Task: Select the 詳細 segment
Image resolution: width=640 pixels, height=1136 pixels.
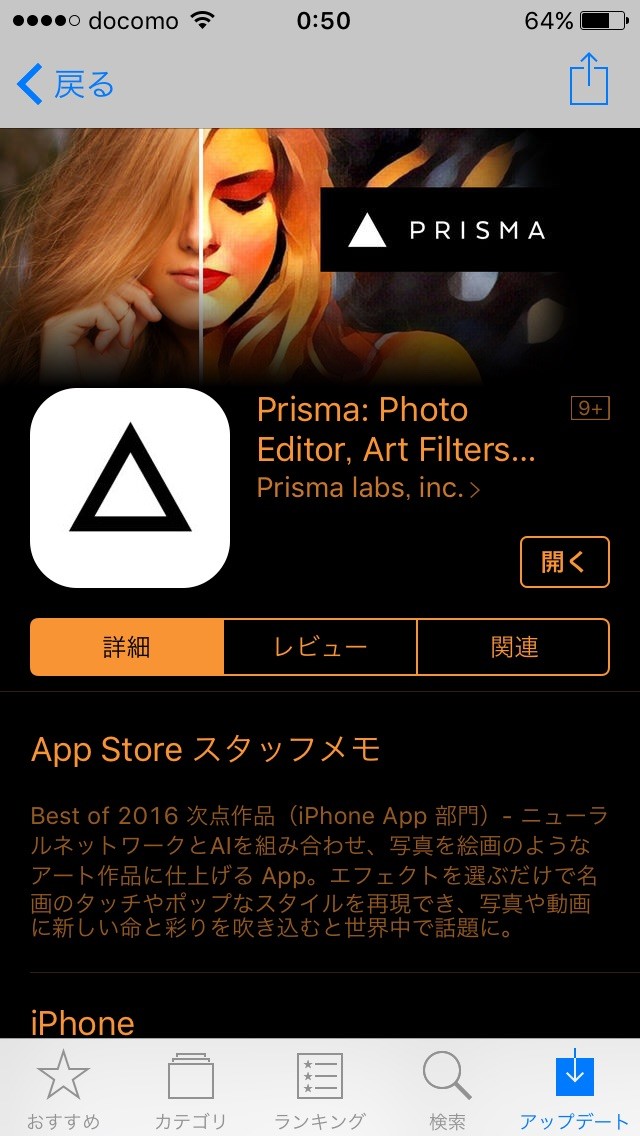Action: pyautogui.click(x=127, y=646)
